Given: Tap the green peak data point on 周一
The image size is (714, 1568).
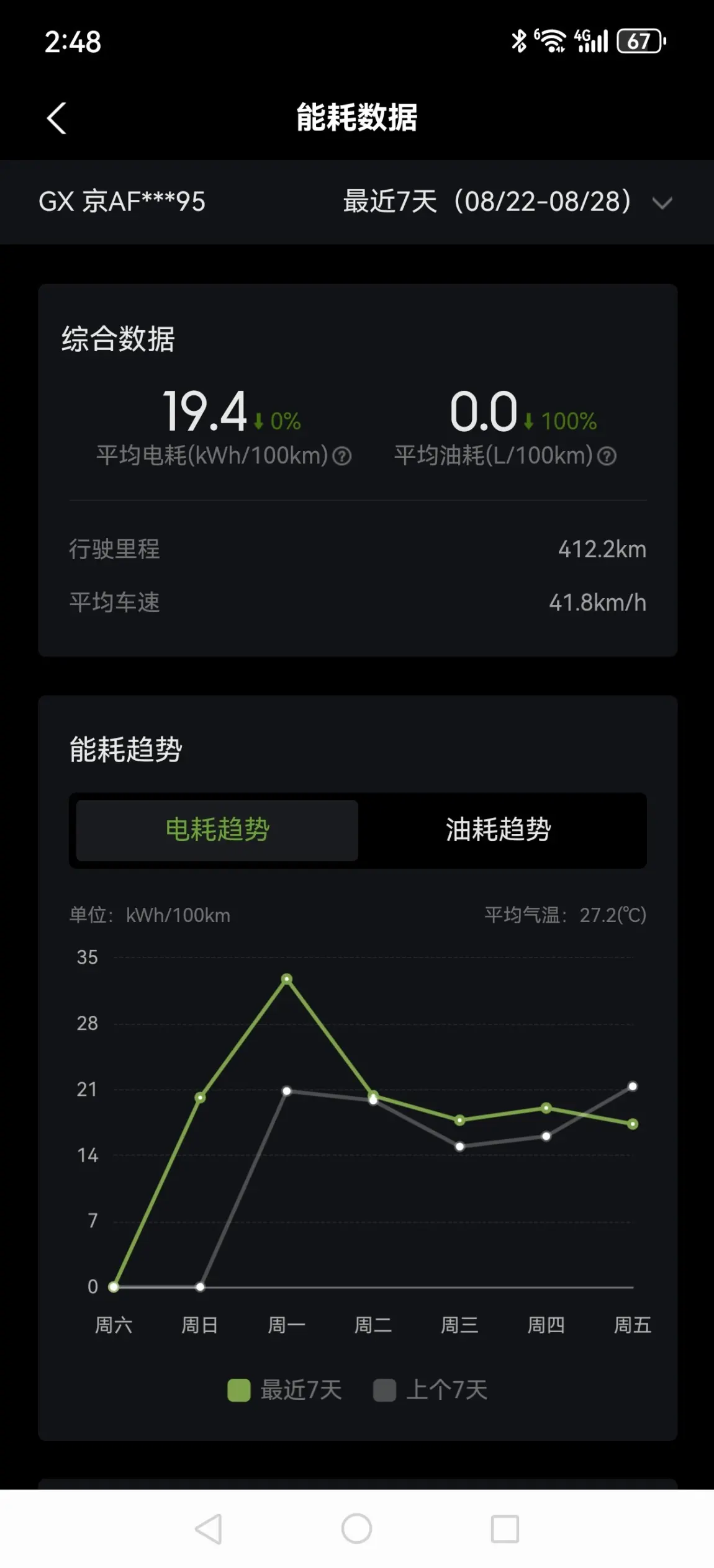Looking at the screenshot, I should pos(287,979).
